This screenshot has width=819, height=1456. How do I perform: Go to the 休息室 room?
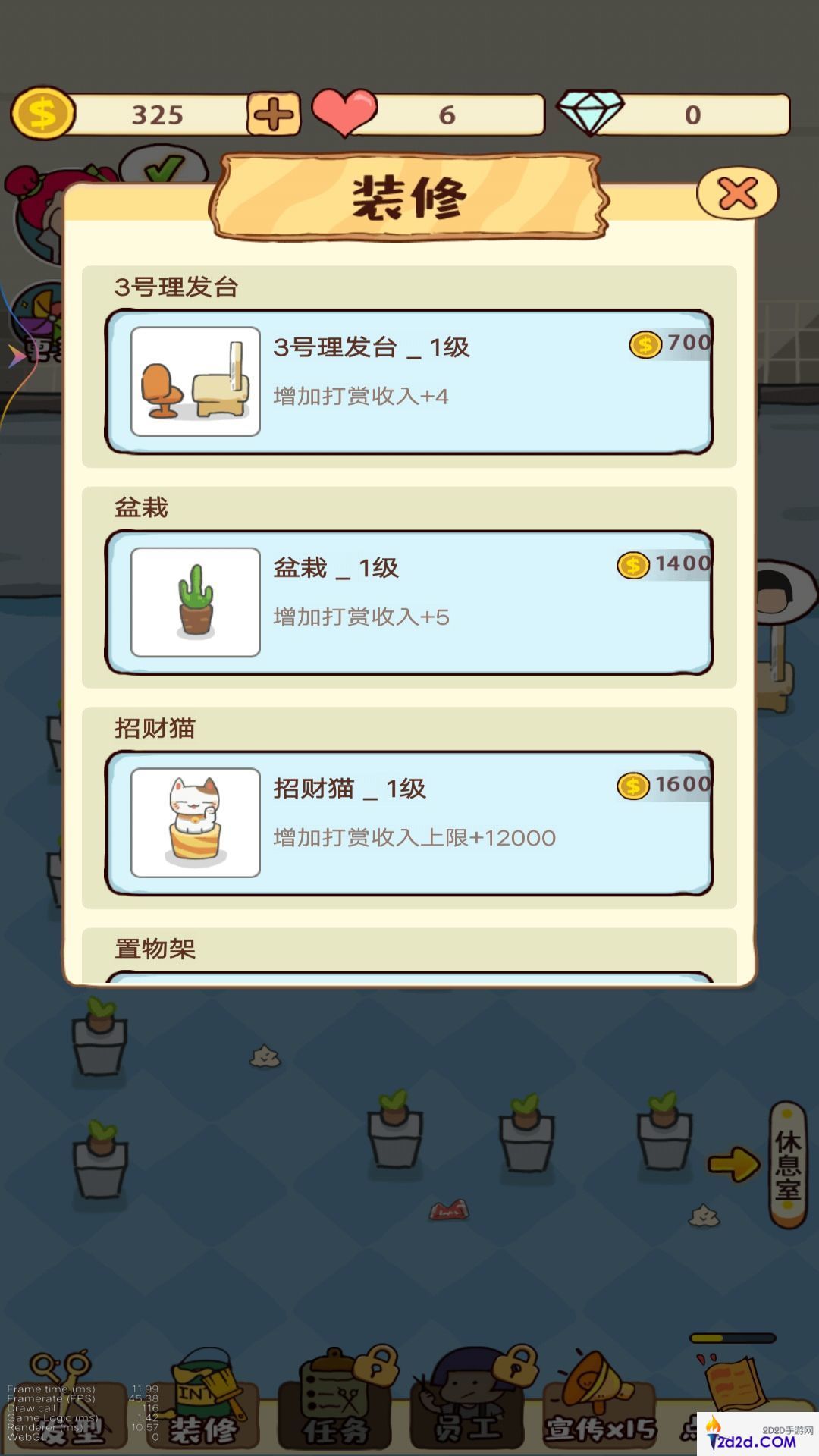787,1164
